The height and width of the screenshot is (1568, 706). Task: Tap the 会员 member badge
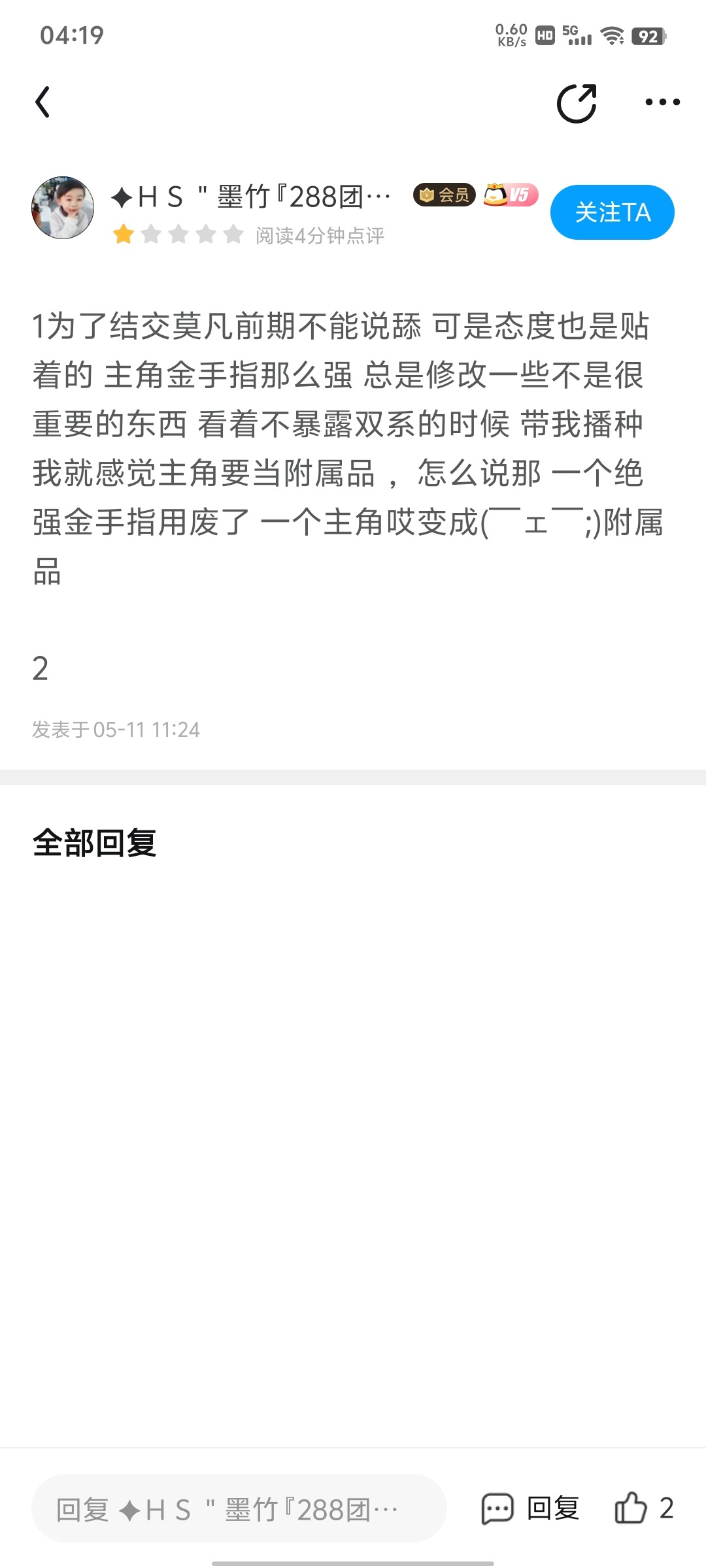[x=444, y=195]
